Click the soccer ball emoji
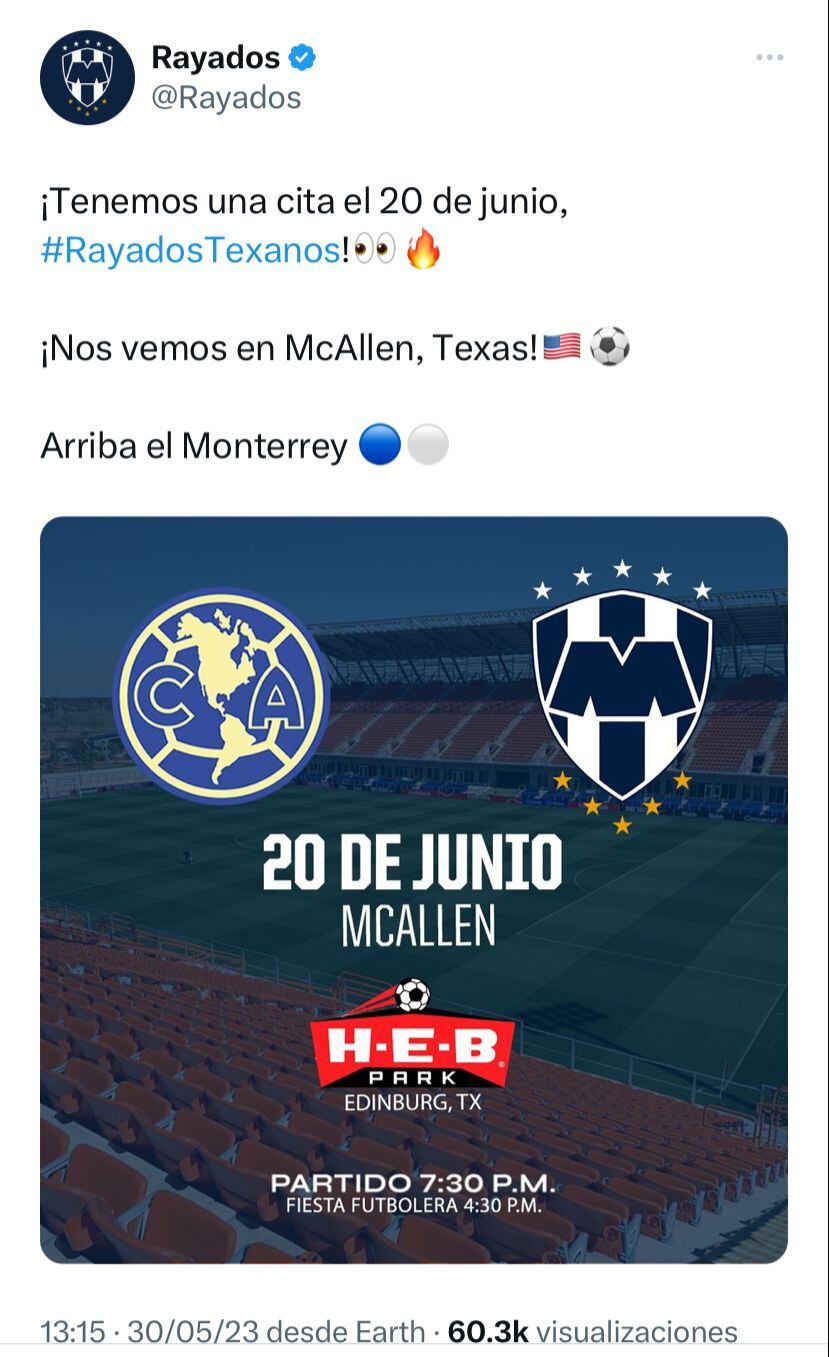 (x=608, y=348)
